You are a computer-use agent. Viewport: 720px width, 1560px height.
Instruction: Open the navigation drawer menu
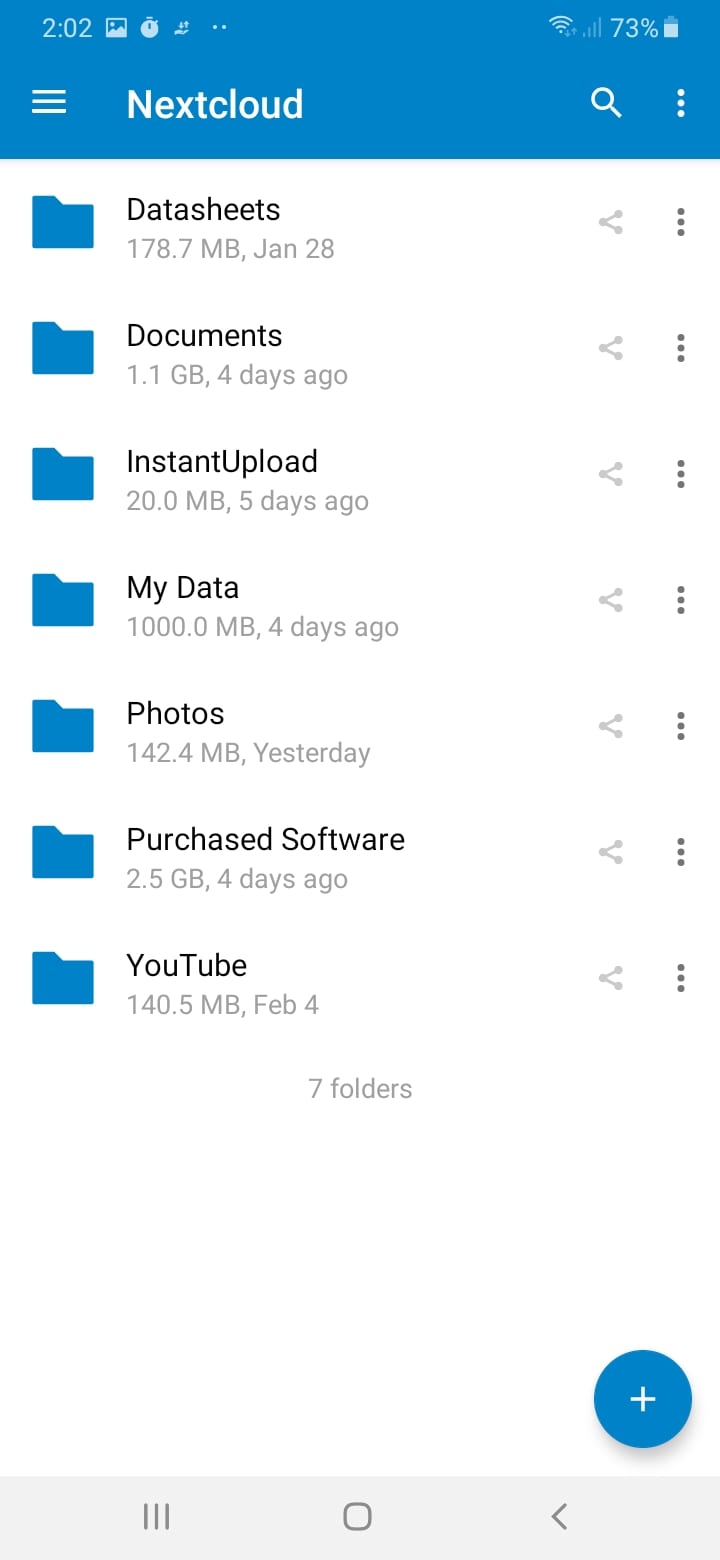pos(49,103)
